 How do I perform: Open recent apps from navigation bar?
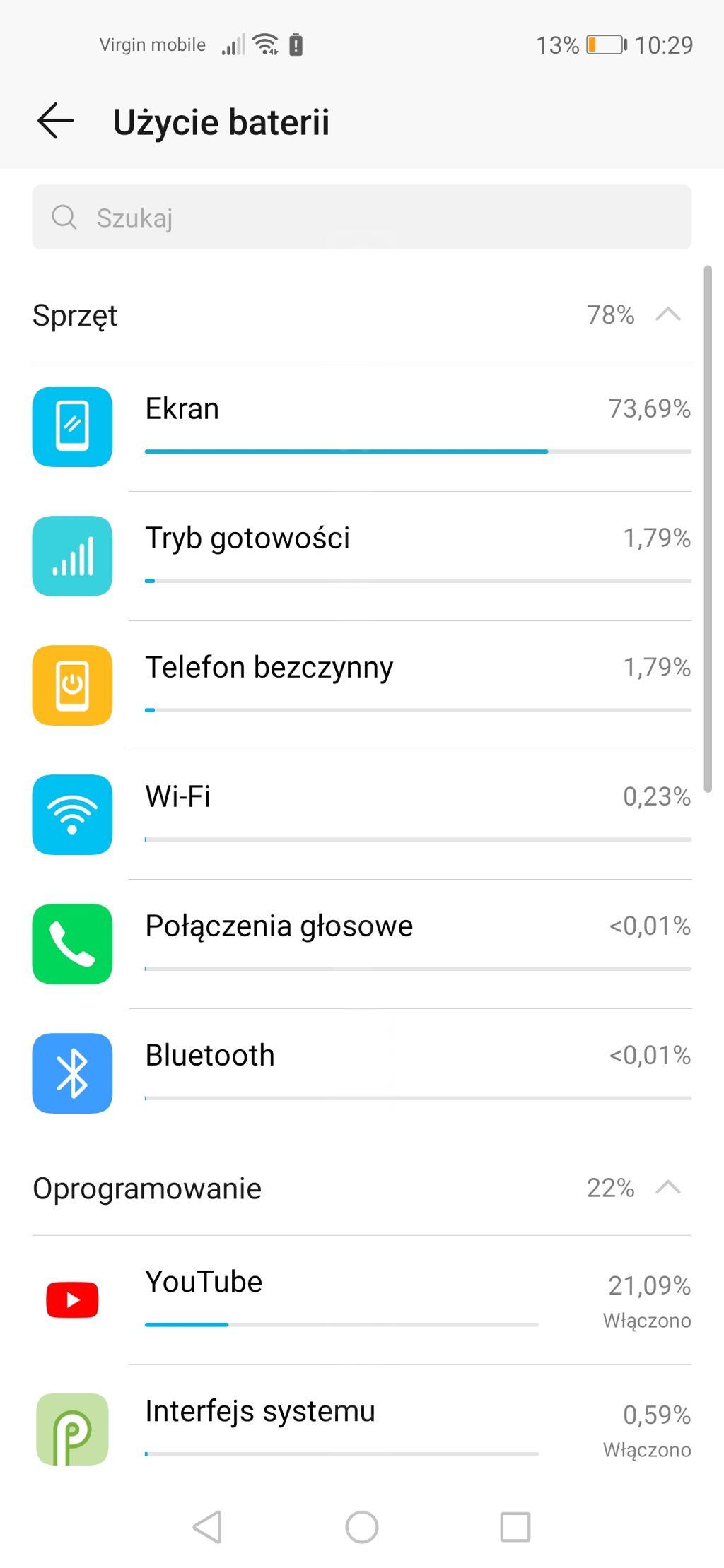[x=515, y=1527]
